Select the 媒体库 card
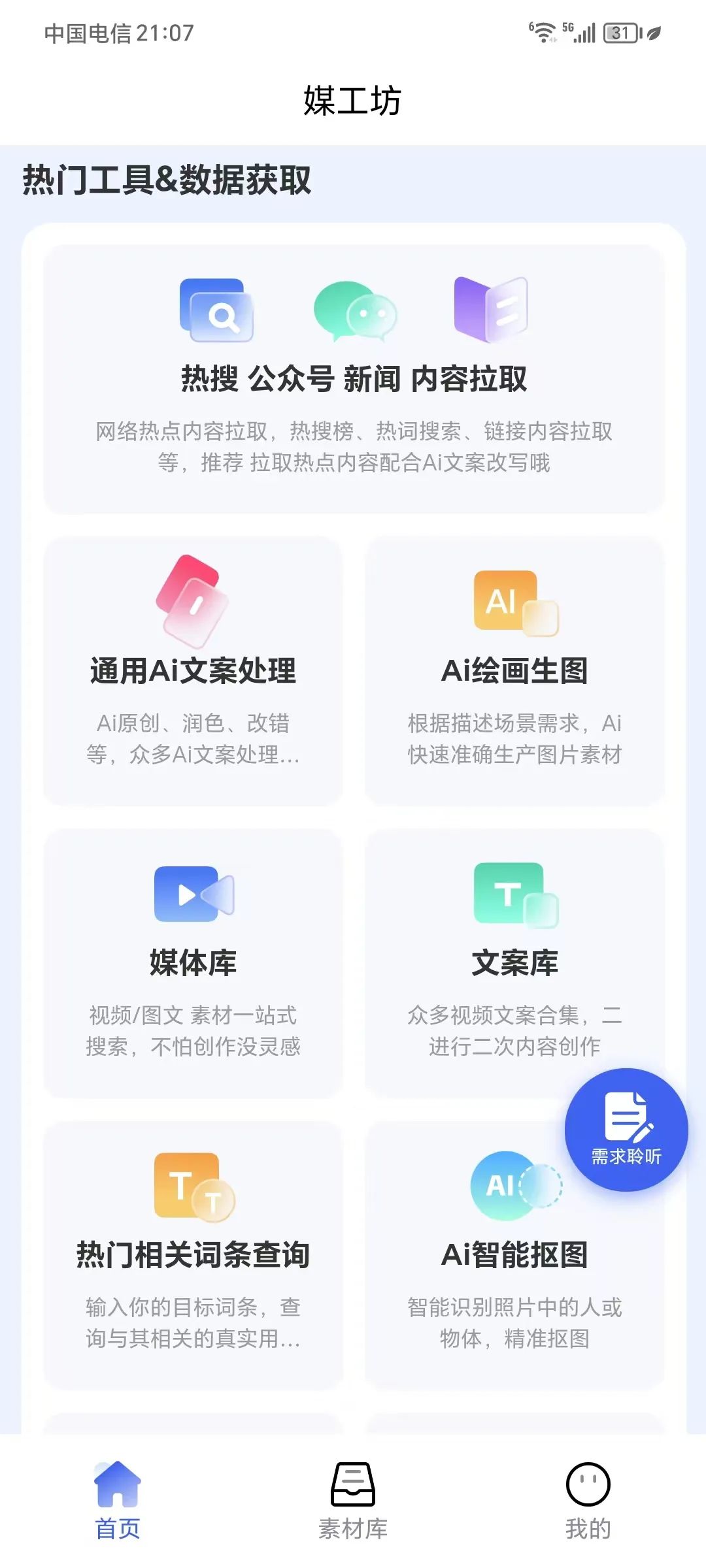Viewport: 706px width, 1568px height. (x=193, y=963)
